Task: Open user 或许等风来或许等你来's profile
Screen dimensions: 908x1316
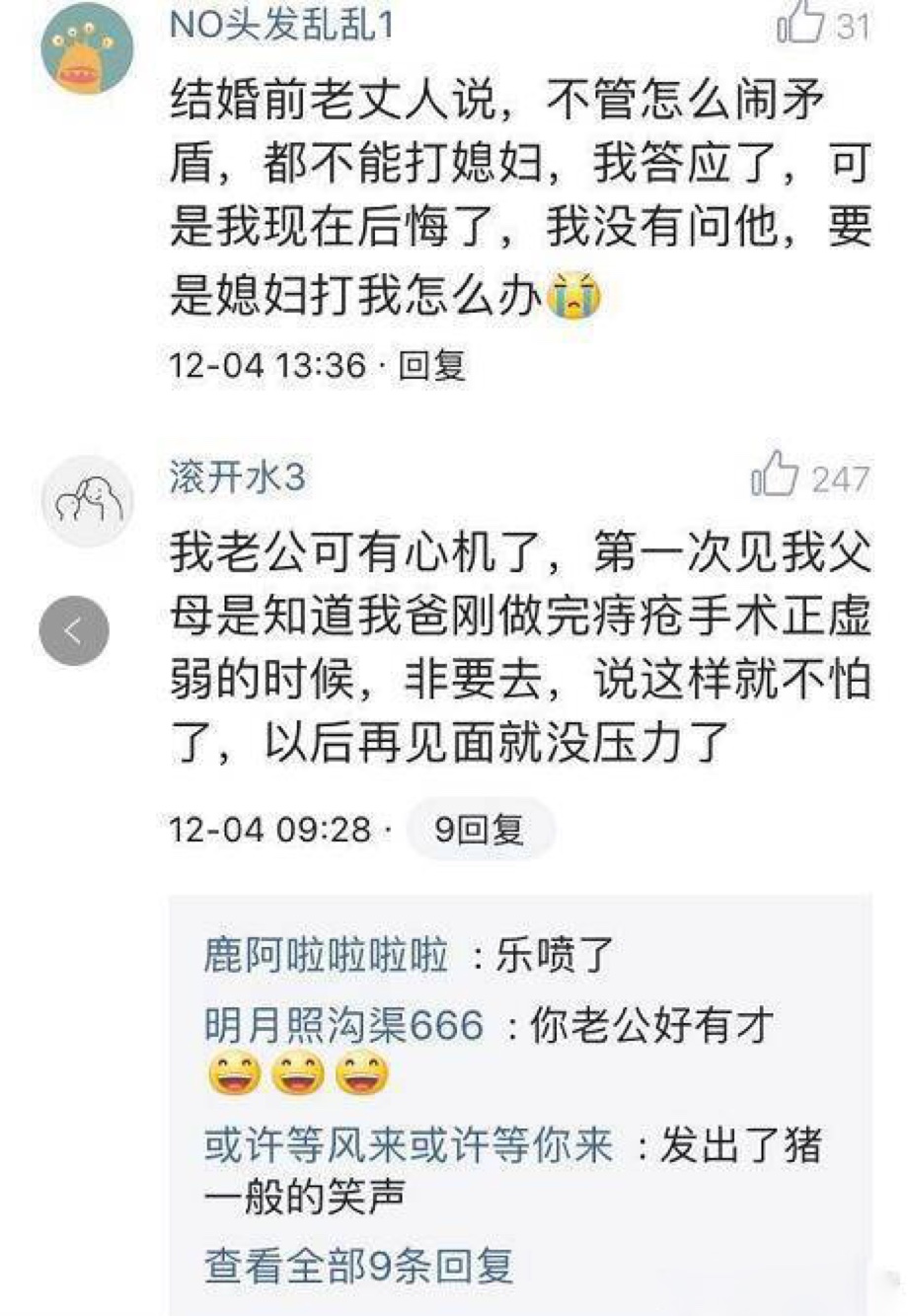Action: 409,1146
